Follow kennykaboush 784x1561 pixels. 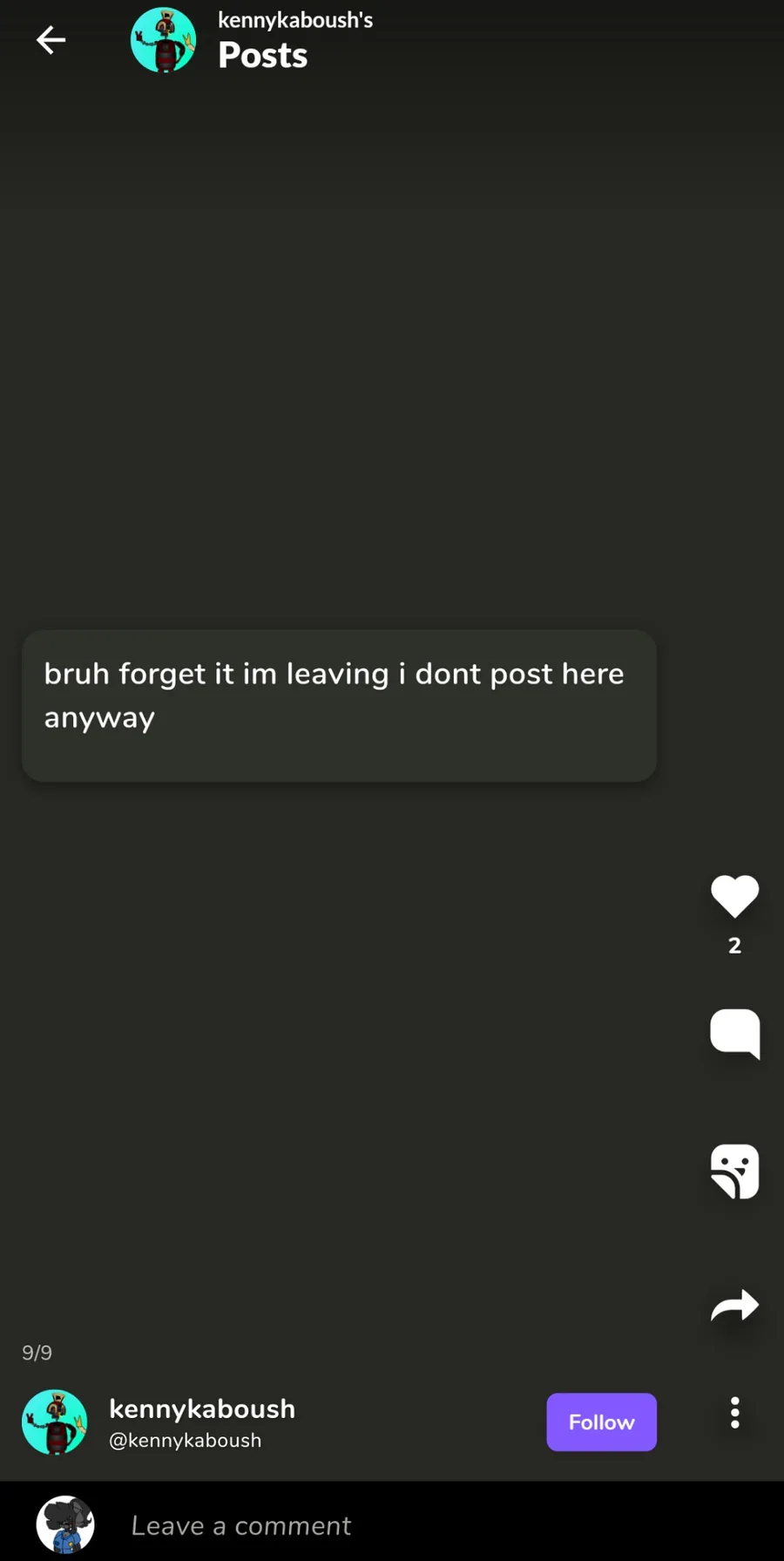601,1422
